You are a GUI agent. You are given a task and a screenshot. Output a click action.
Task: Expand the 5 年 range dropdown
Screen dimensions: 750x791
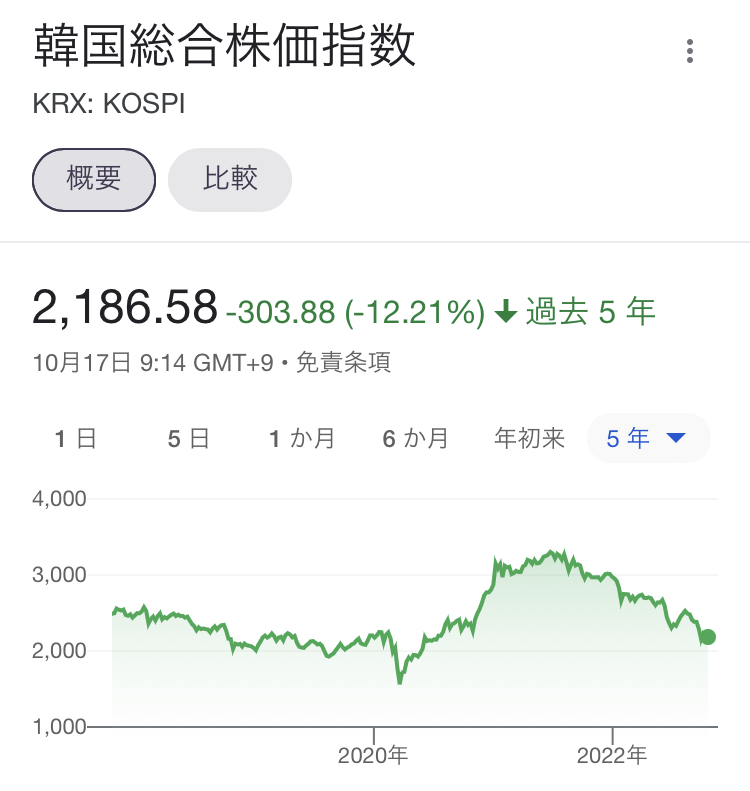(x=647, y=438)
